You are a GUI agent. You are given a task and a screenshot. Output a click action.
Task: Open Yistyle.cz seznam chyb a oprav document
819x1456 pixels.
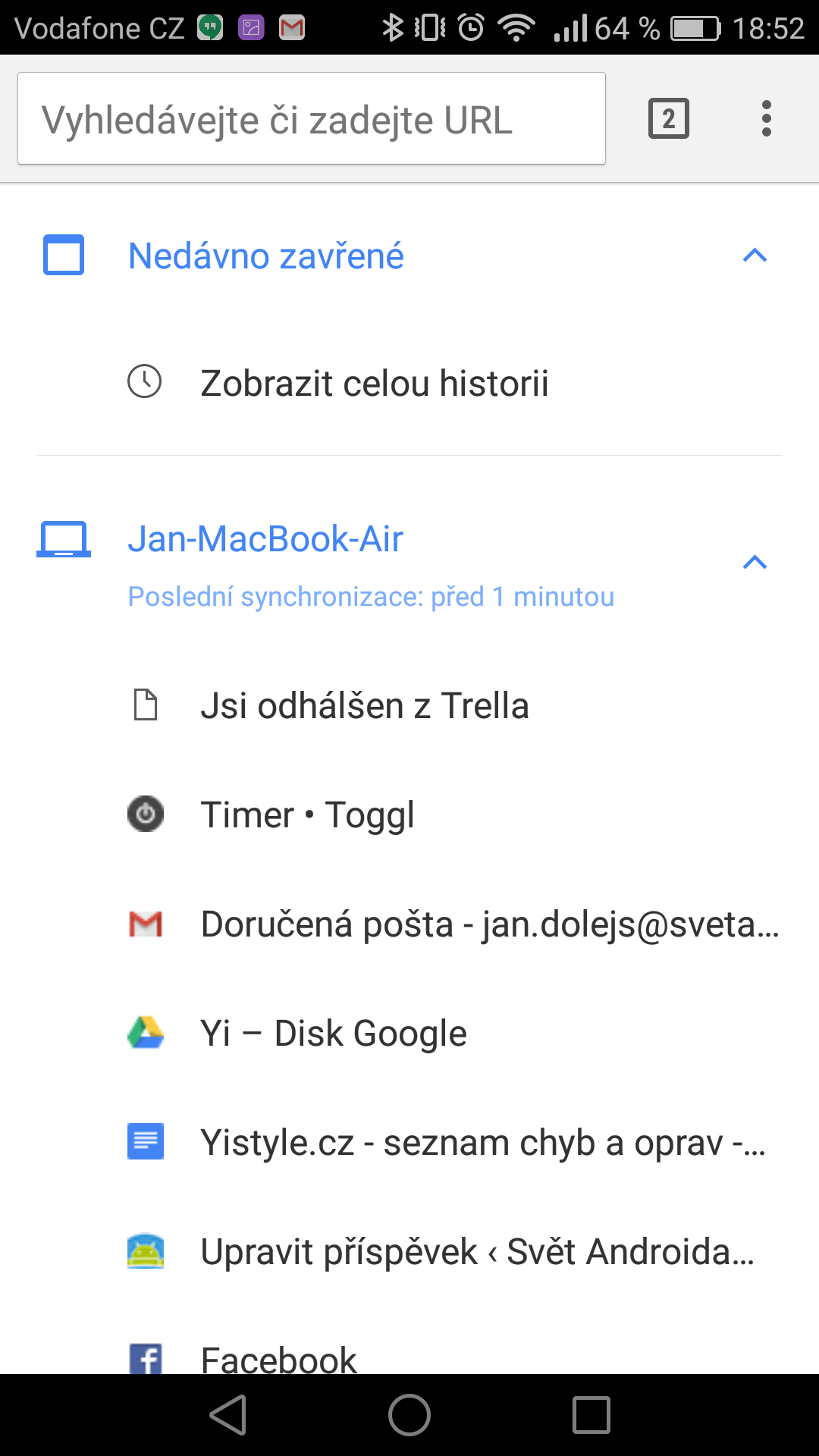[x=409, y=1142]
